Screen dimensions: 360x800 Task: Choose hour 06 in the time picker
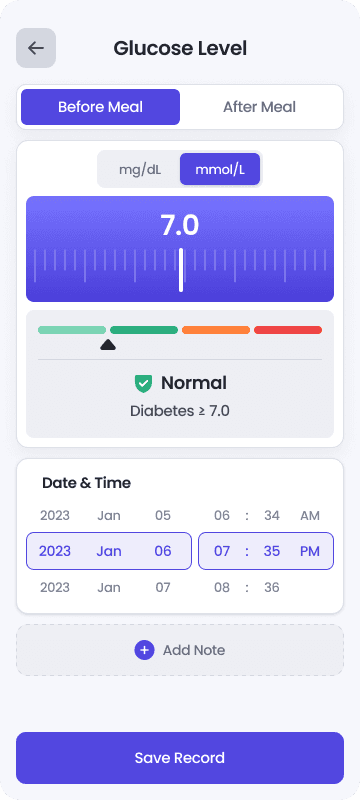pos(222,515)
